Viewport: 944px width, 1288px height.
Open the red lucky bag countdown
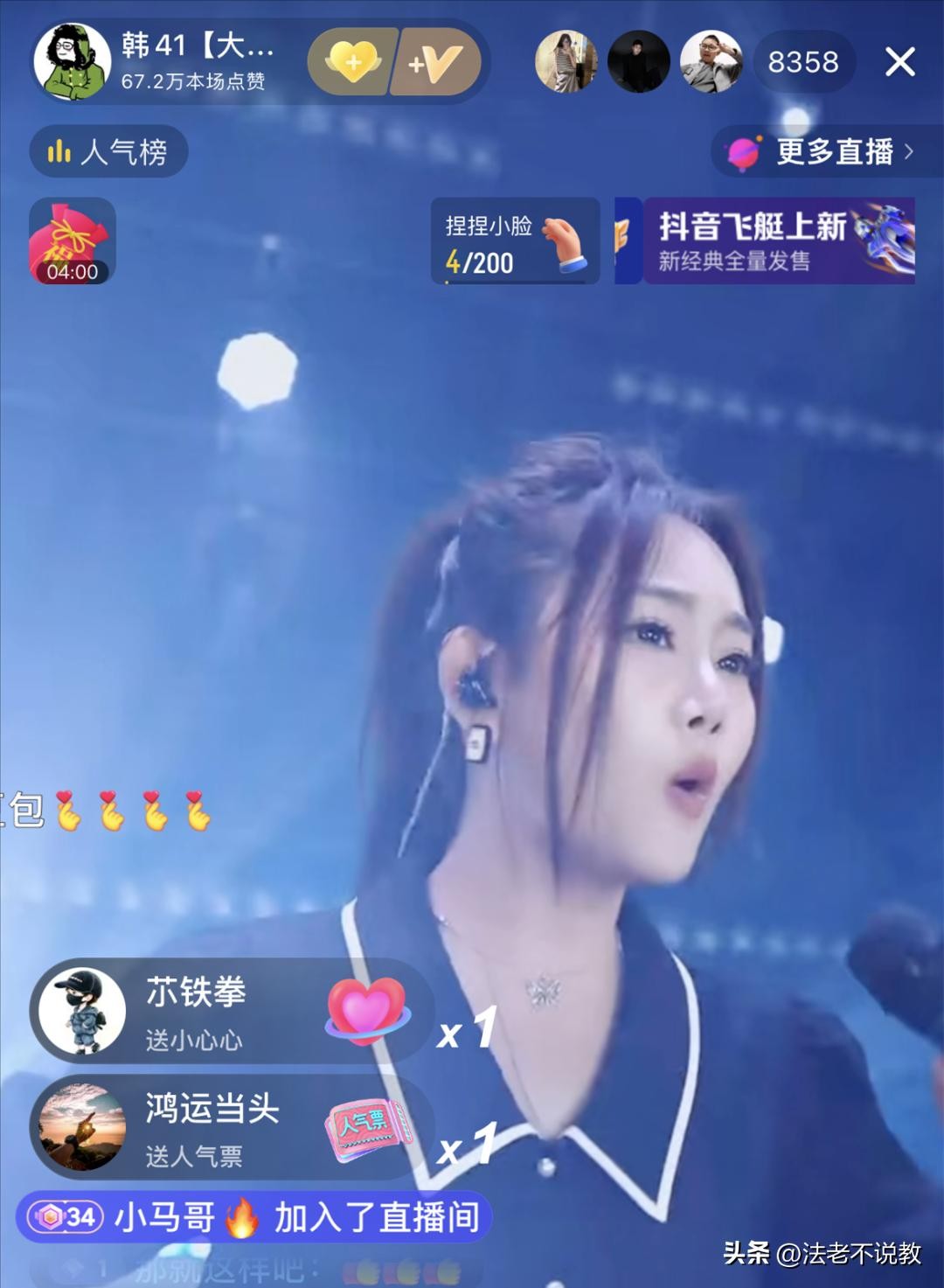tap(73, 240)
